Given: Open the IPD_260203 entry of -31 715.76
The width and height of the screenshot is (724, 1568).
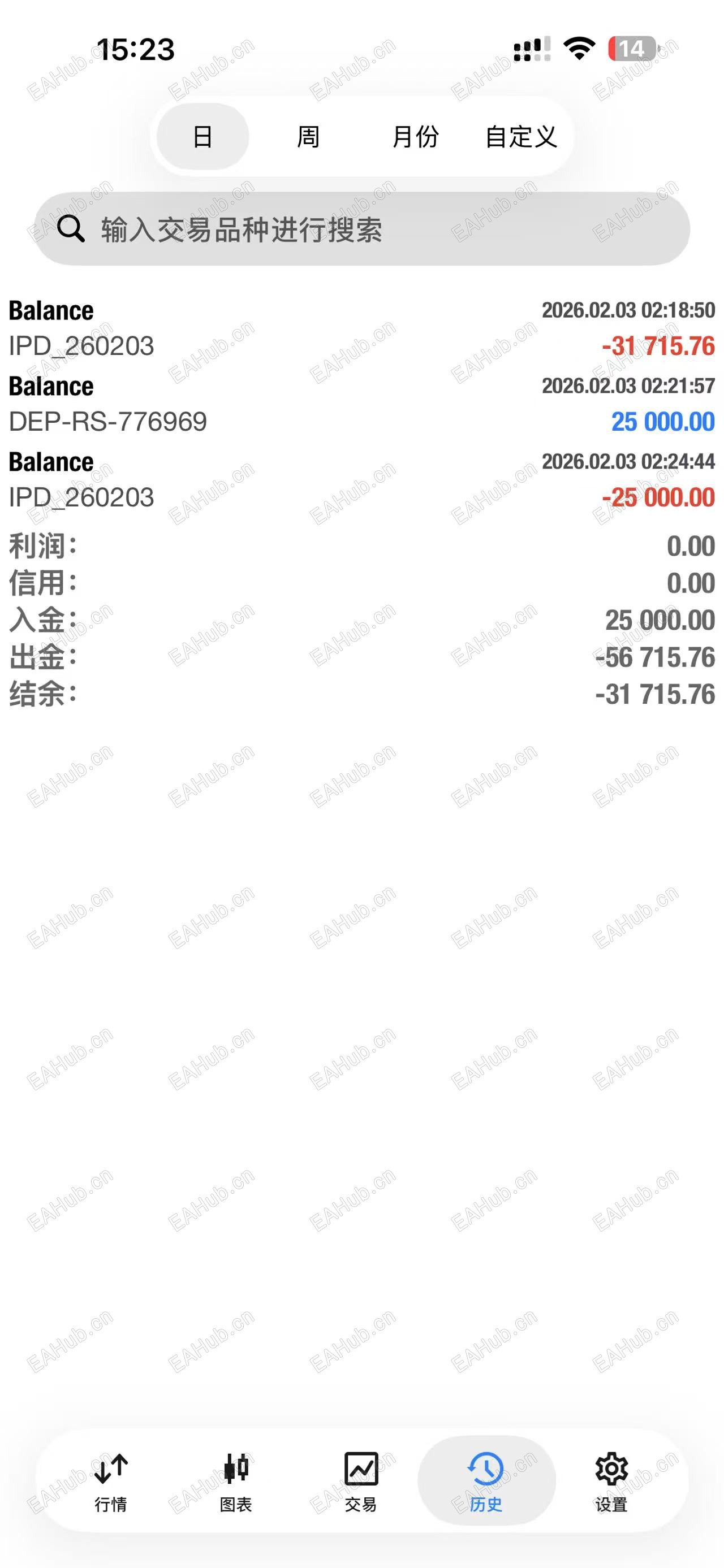Looking at the screenshot, I should (x=361, y=328).
